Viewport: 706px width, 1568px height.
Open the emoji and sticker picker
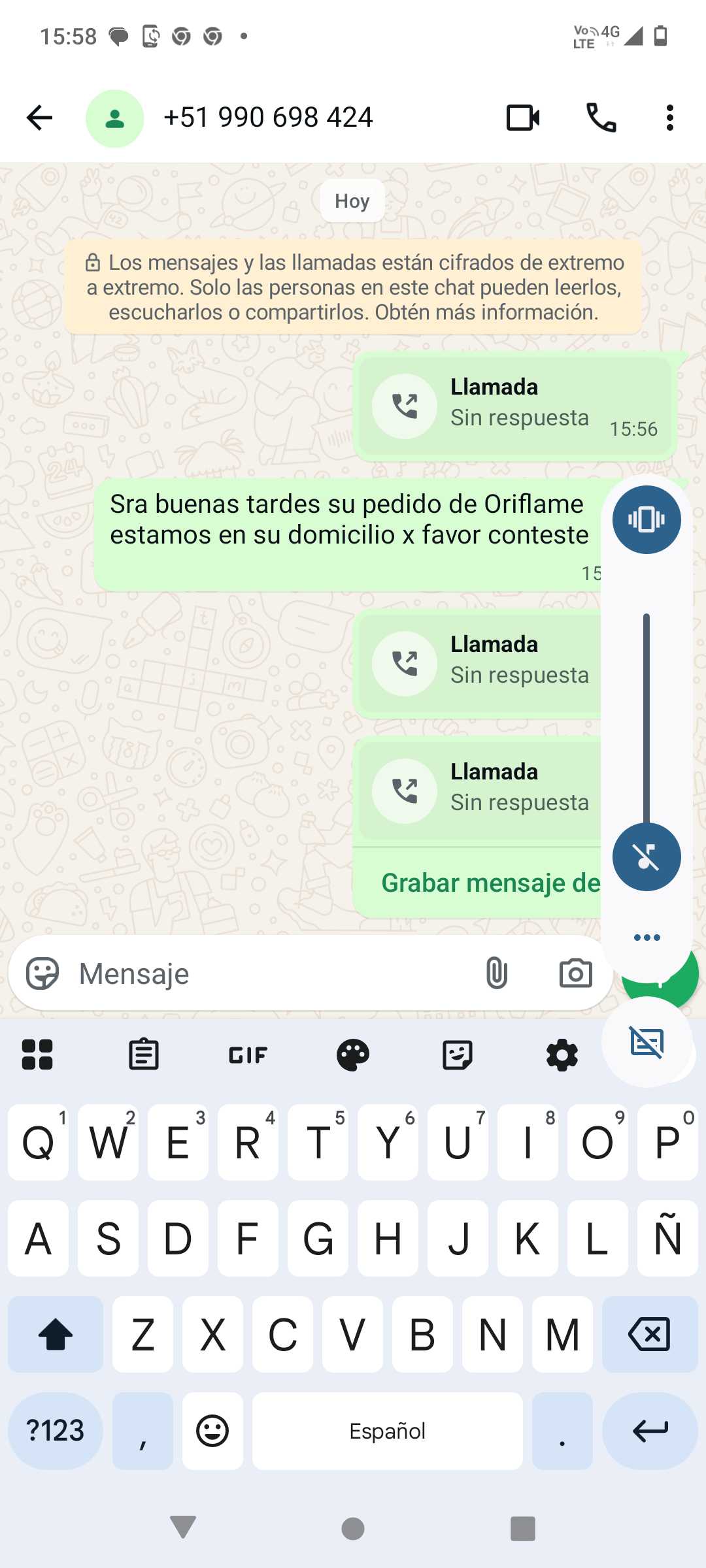click(42, 973)
